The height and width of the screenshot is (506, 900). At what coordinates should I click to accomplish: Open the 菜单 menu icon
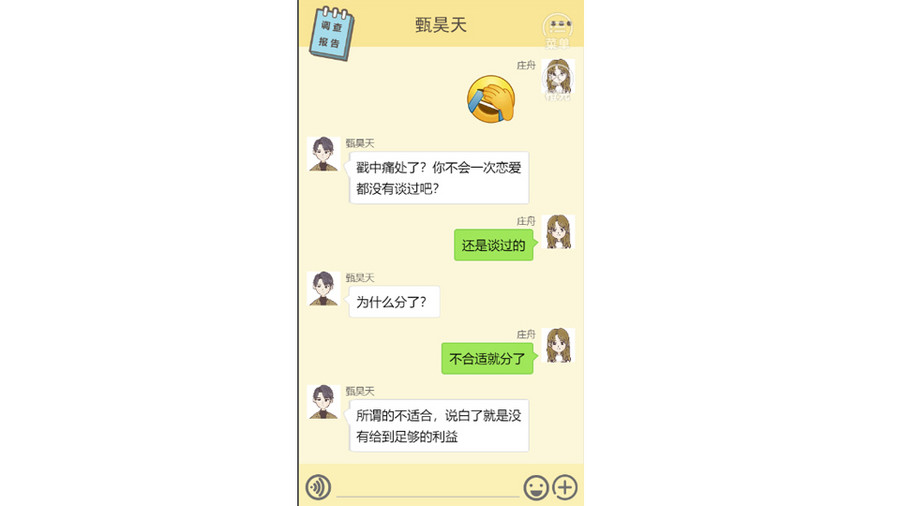pos(557,29)
